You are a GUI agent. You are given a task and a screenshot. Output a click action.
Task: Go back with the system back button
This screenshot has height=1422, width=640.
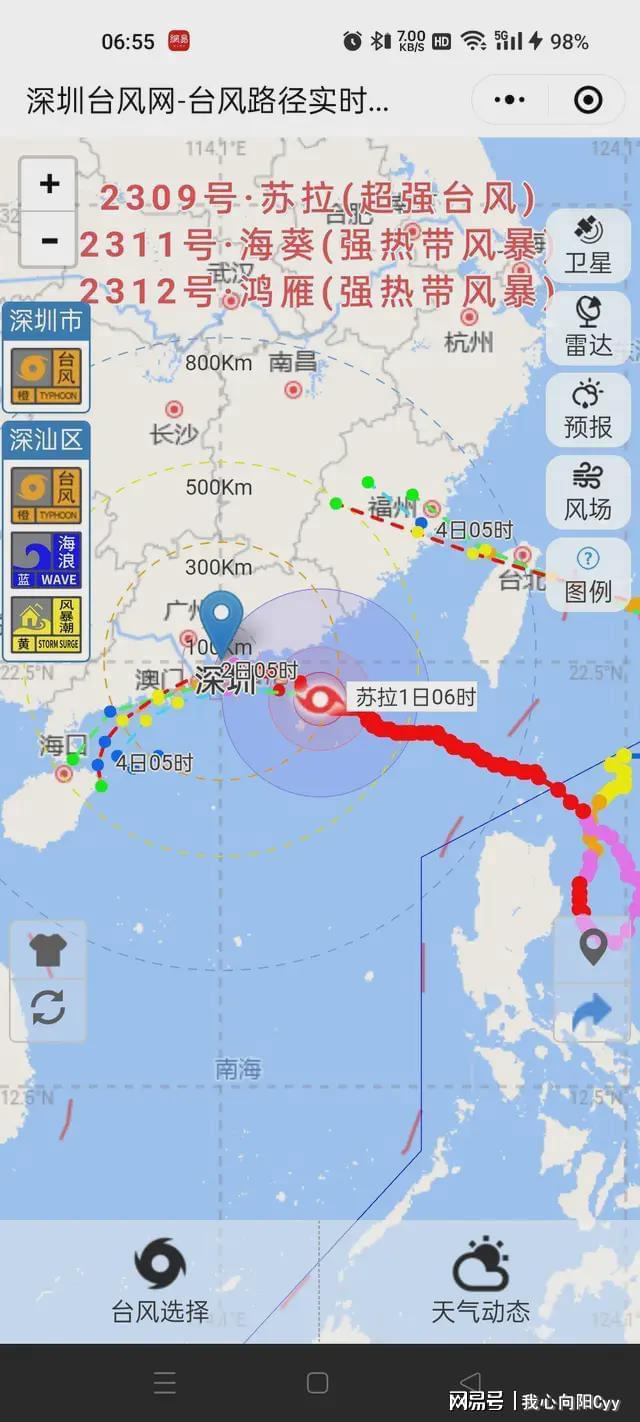pos(470,1383)
